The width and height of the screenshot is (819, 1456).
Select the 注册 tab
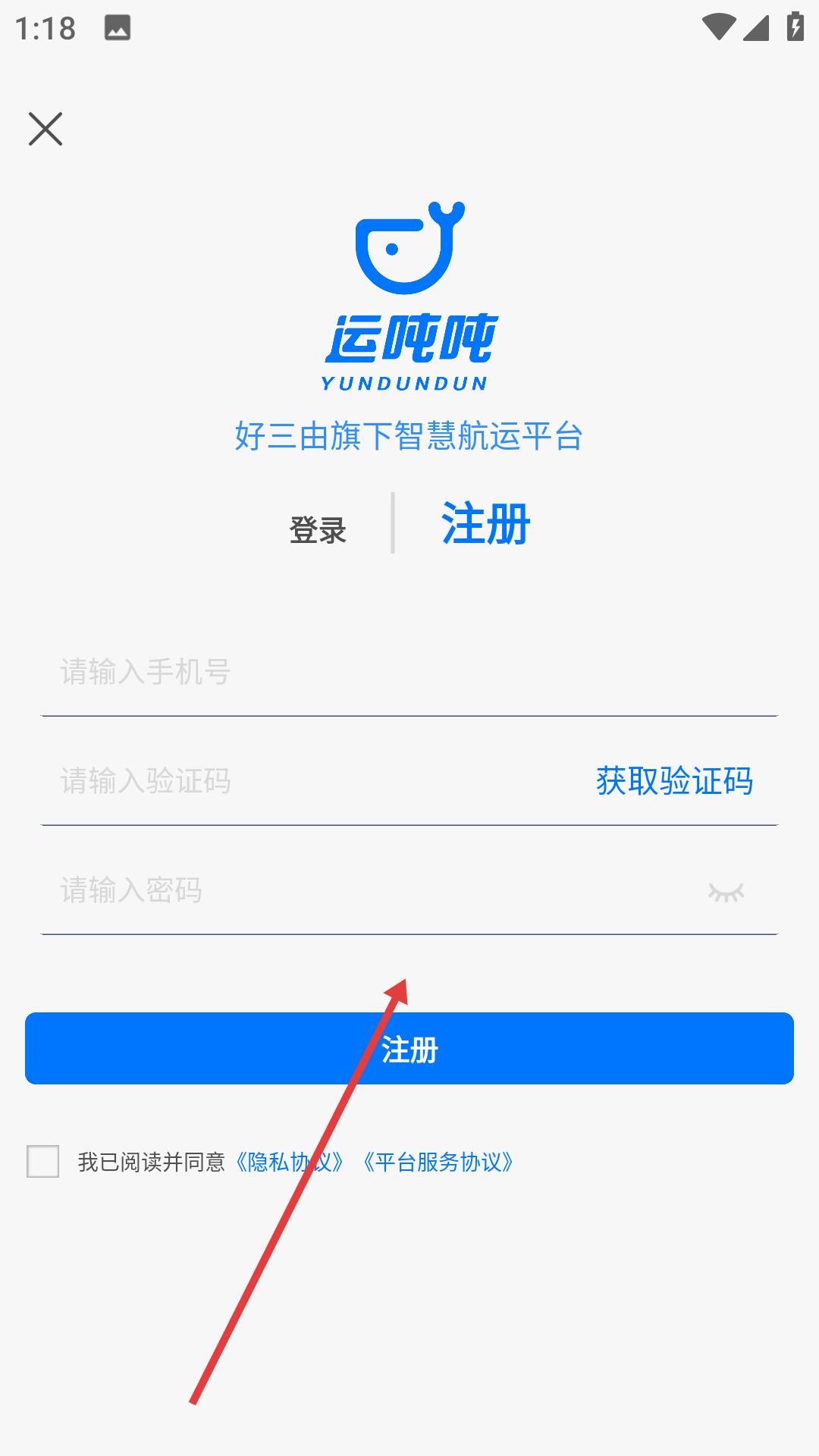486,523
